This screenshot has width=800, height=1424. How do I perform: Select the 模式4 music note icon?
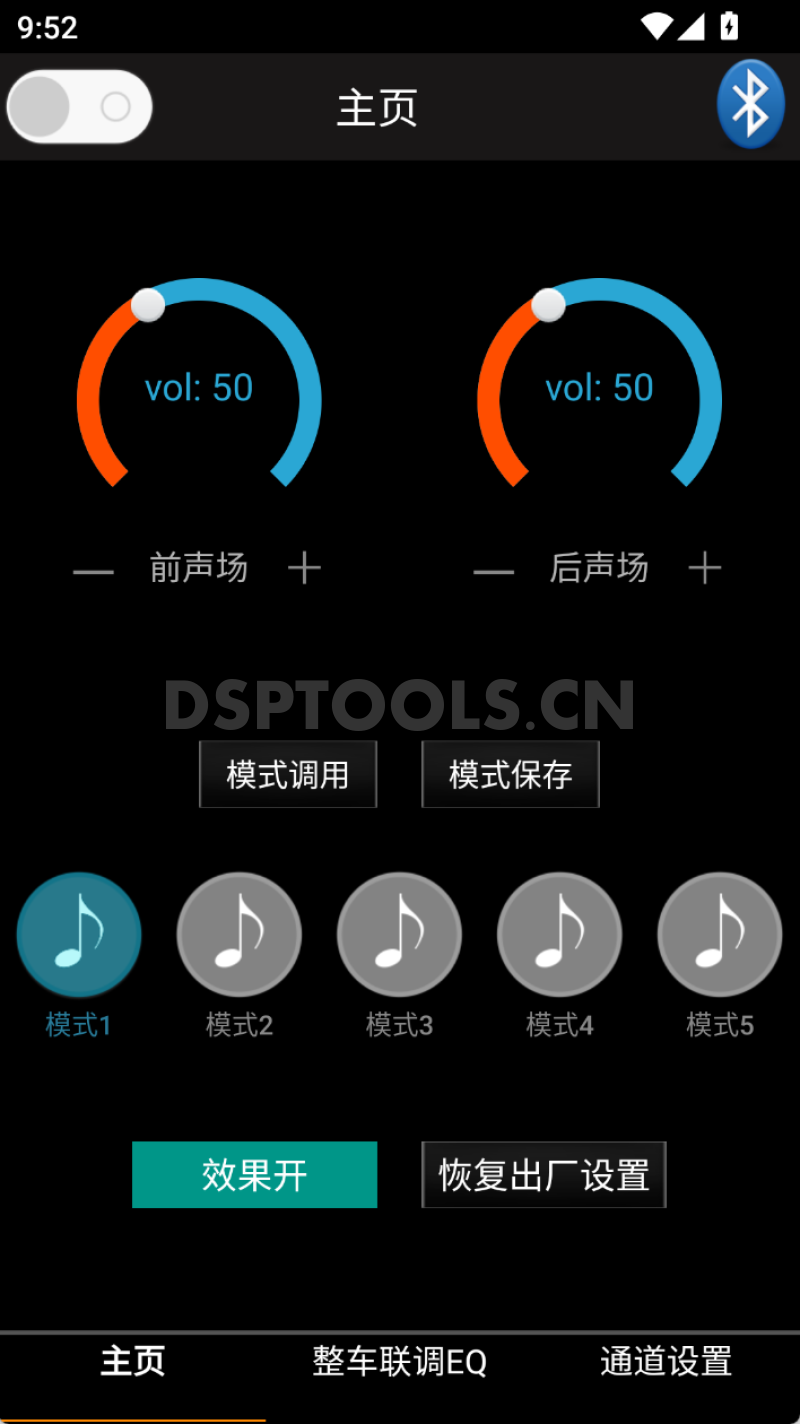pos(559,933)
